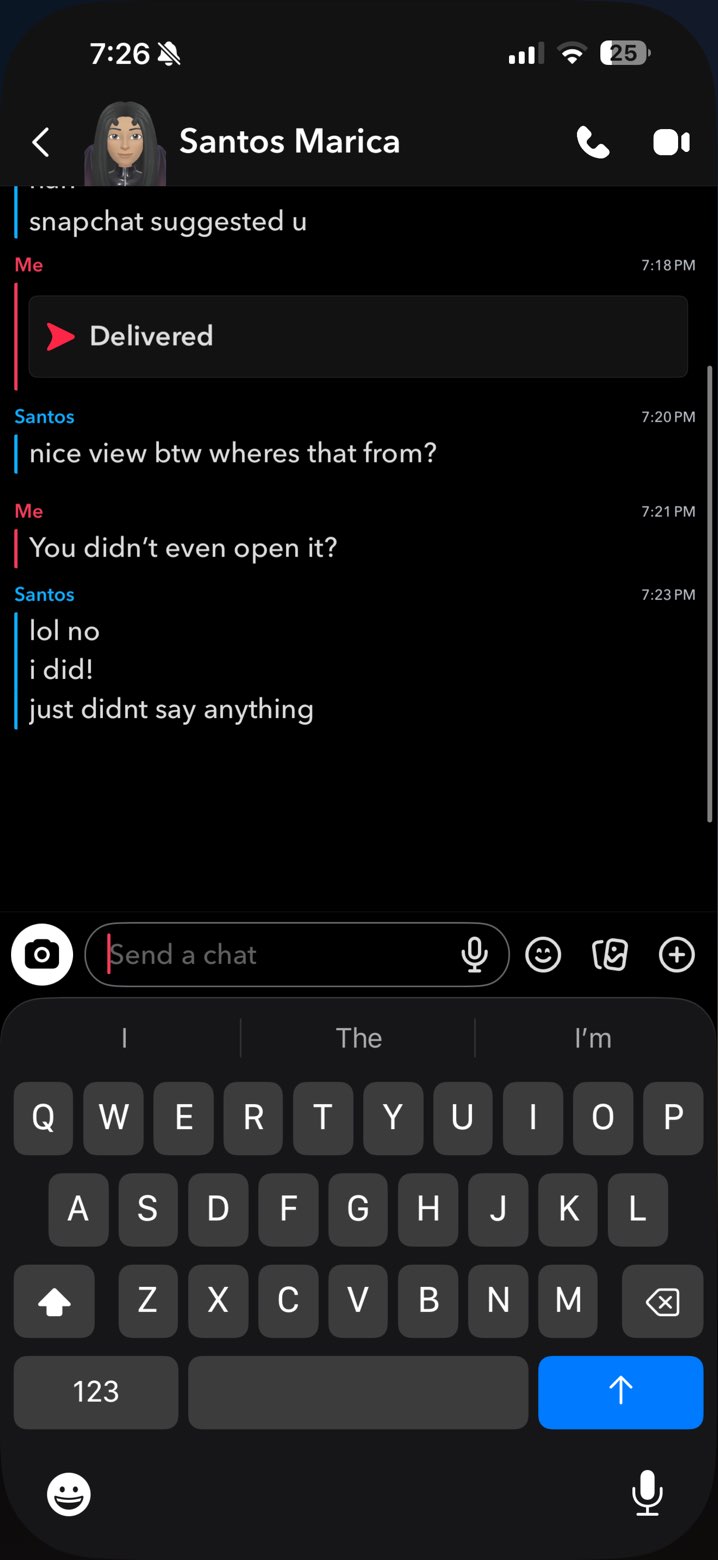
Task: Open the Delivered snap message
Action: (358, 336)
